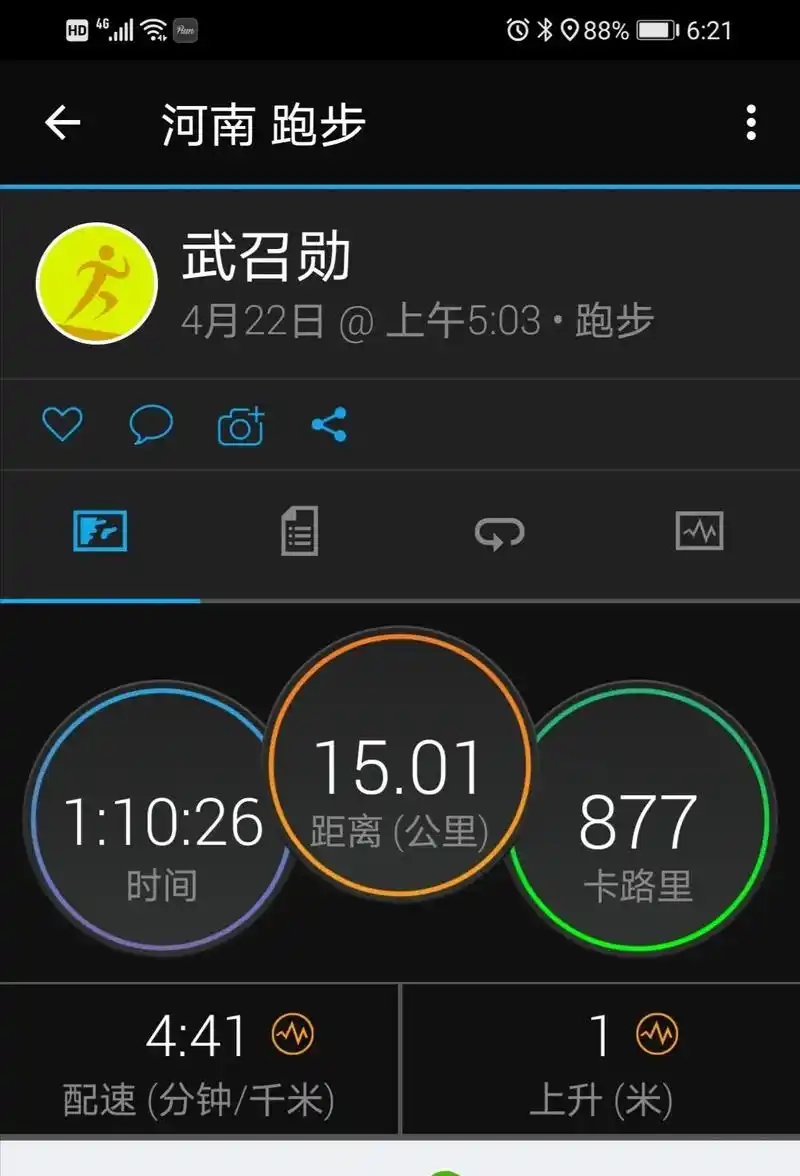Add a photo with the camera icon
This screenshot has height=1176, width=800.
240,424
